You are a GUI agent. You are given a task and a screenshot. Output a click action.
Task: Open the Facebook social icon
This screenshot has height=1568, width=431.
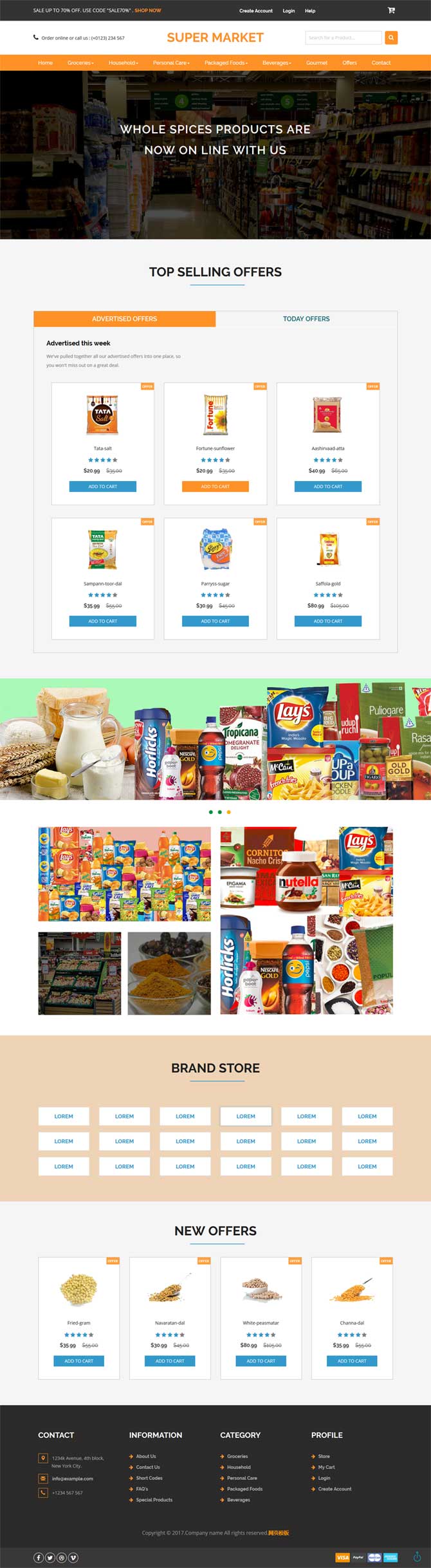[x=39, y=1557]
